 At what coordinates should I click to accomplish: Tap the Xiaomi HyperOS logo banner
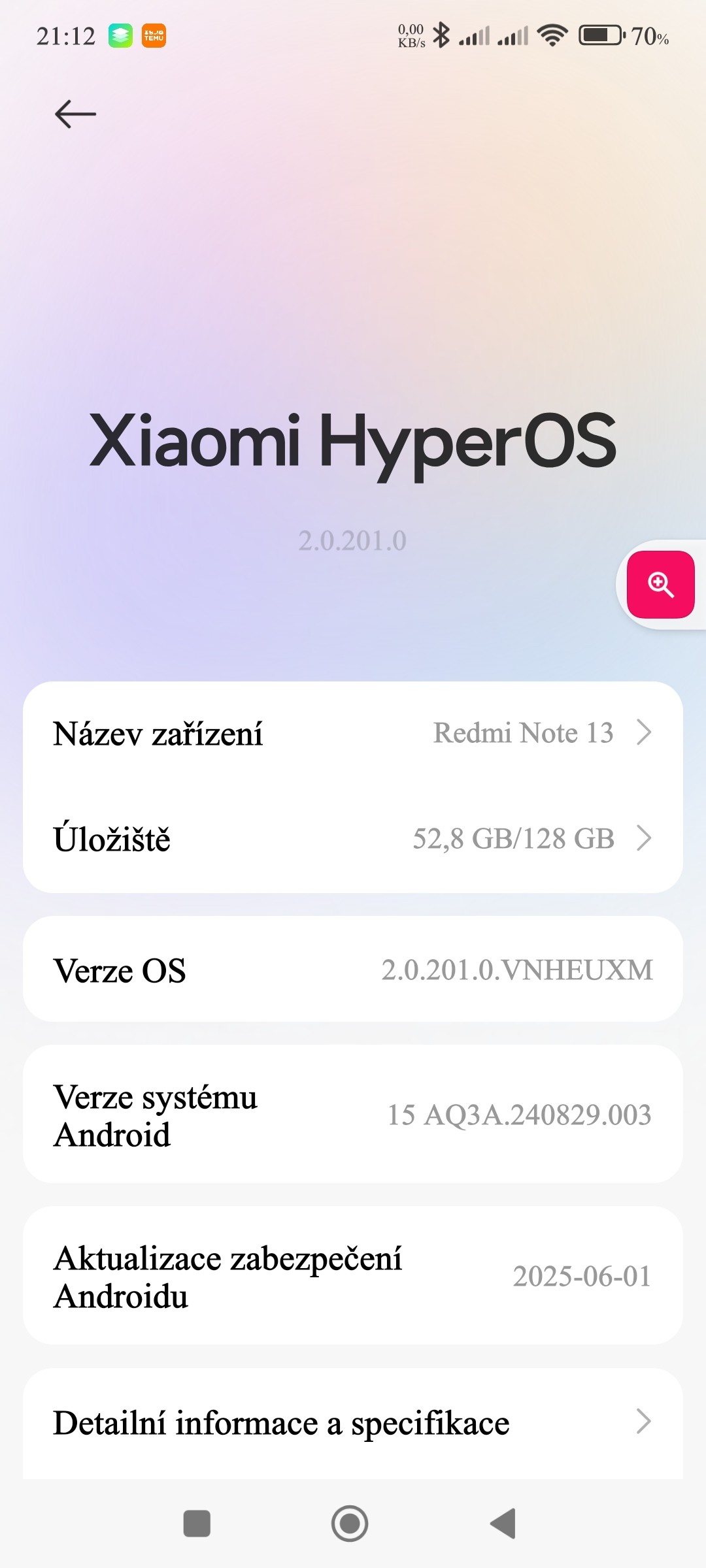point(353,441)
